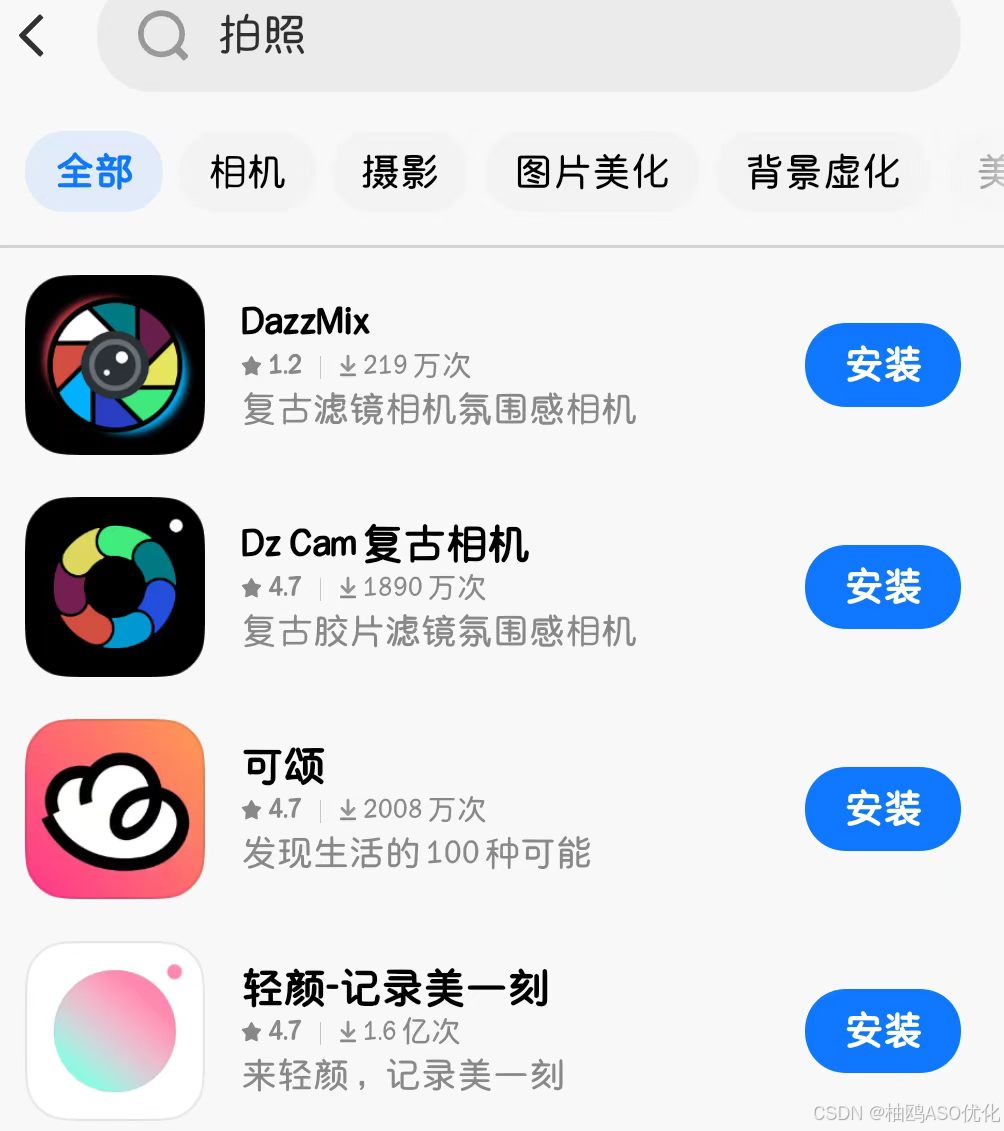
Task: Tap 安装 next to 可颂
Action: [x=882, y=809]
